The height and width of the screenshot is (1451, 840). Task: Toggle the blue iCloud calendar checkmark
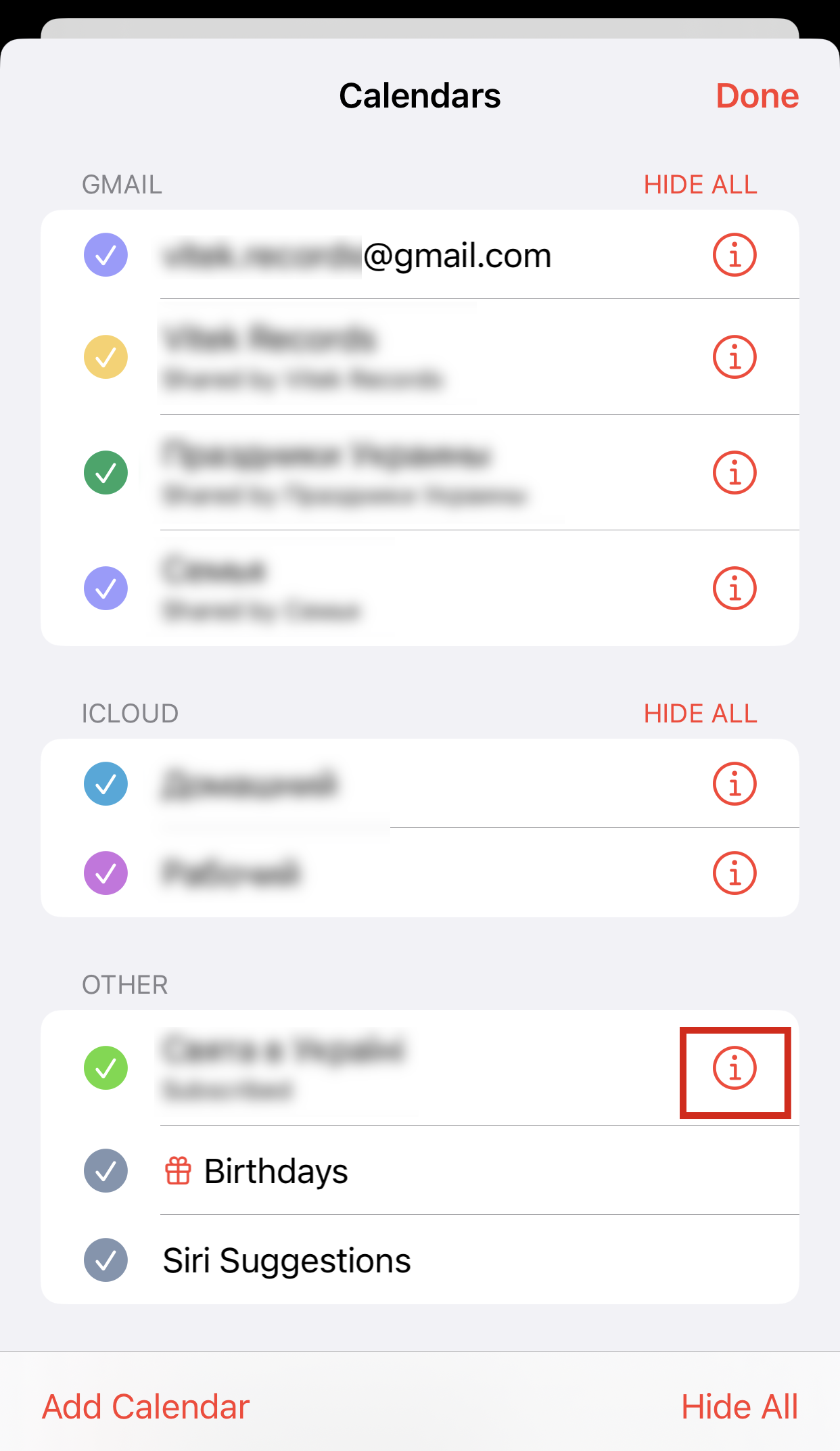(106, 784)
